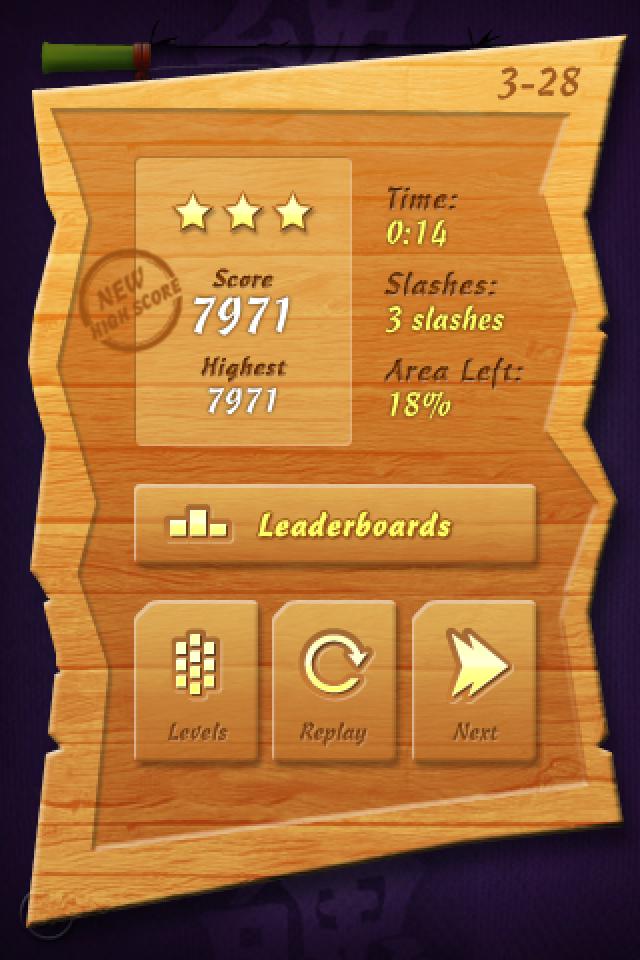640x960 pixels.
Task: Replay level 3-28
Action: 334,681
